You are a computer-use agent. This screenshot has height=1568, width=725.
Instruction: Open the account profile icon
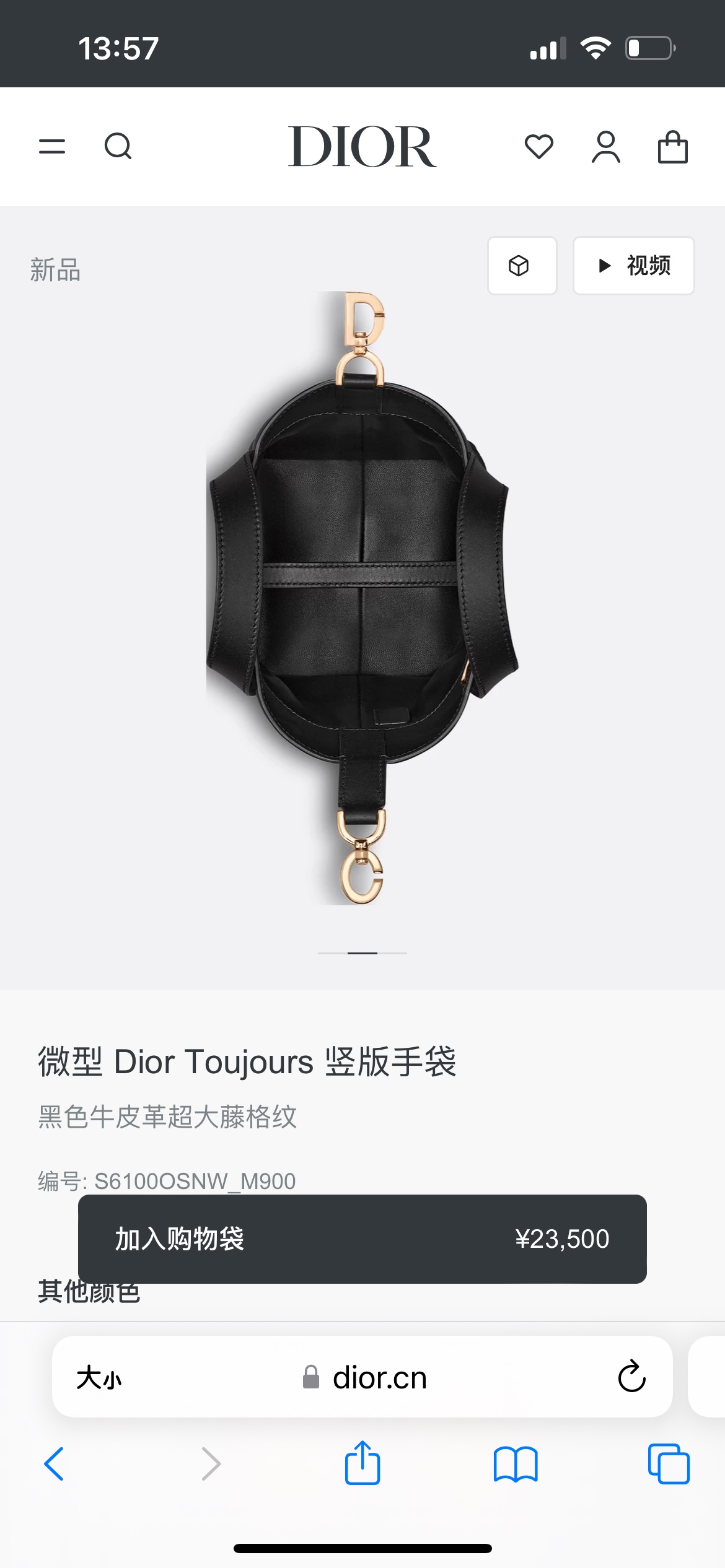pos(605,147)
